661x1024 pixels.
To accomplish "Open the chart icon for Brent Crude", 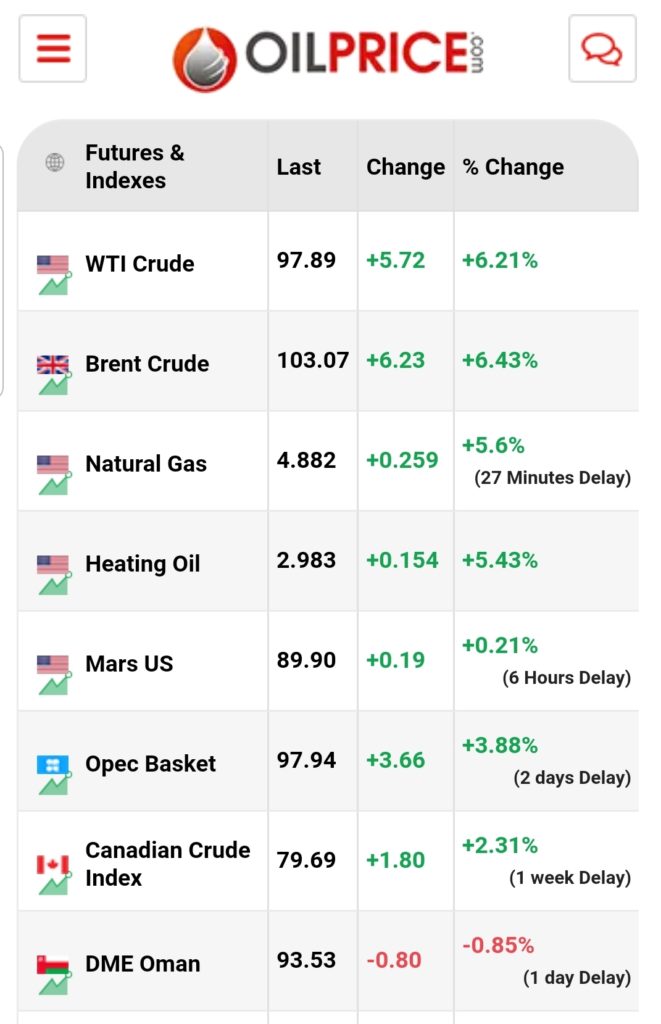I will click(x=53, y=383).
